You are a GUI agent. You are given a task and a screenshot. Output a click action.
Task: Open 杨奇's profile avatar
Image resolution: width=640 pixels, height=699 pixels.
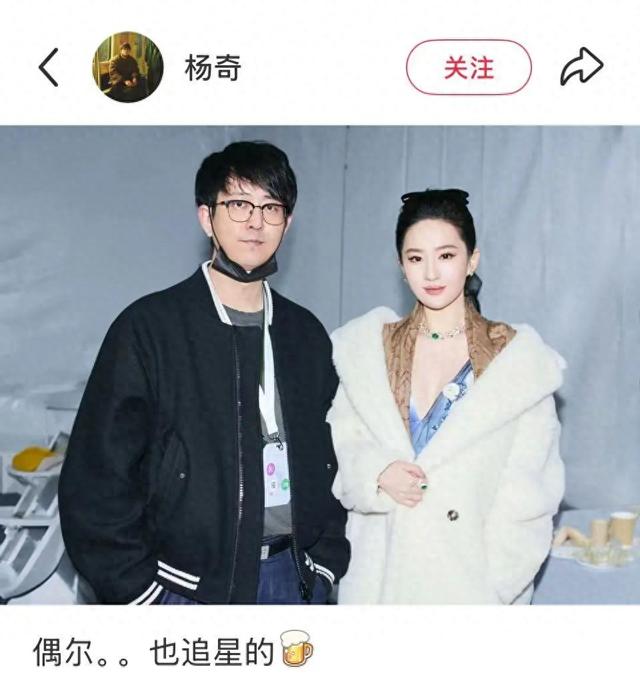click(128, 67)
